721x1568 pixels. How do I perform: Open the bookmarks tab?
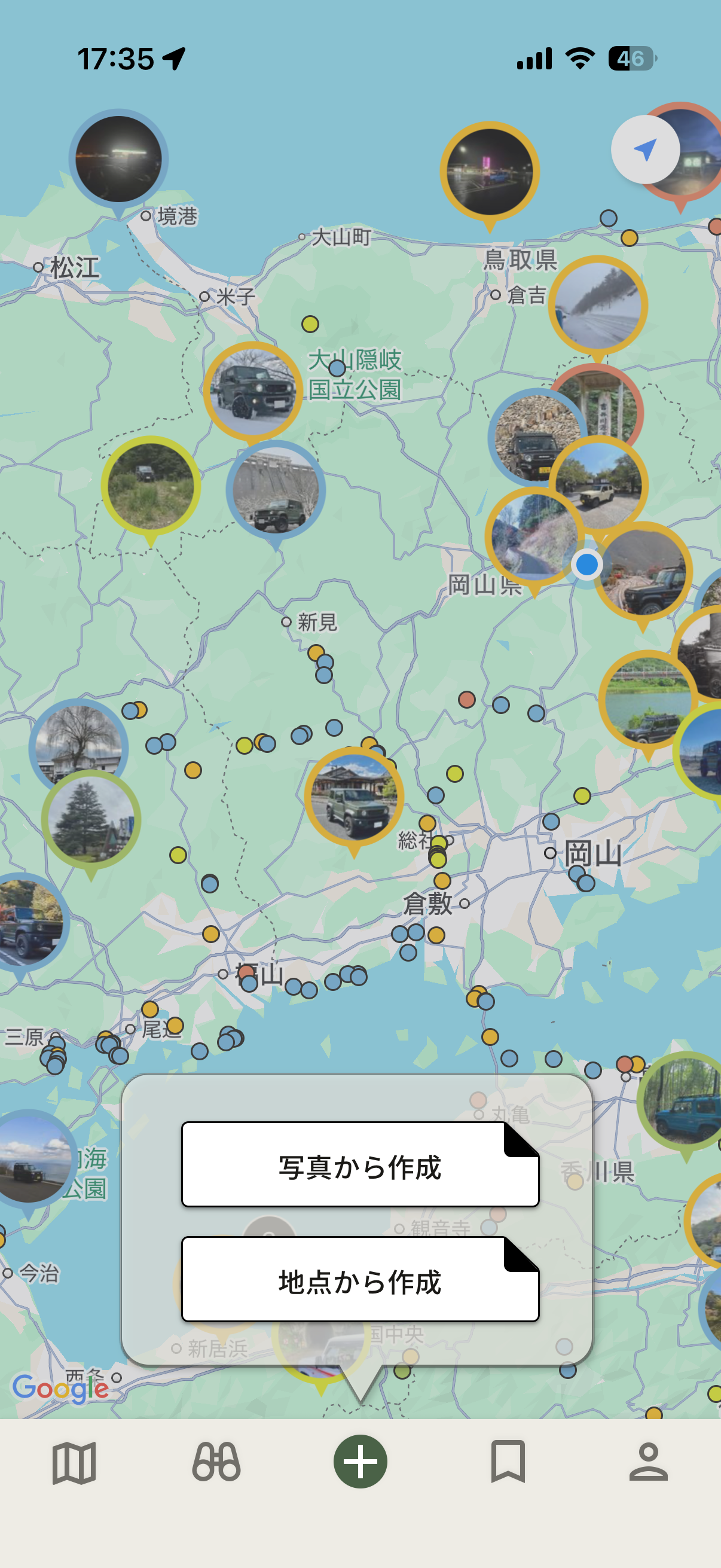coord(508,1462)
